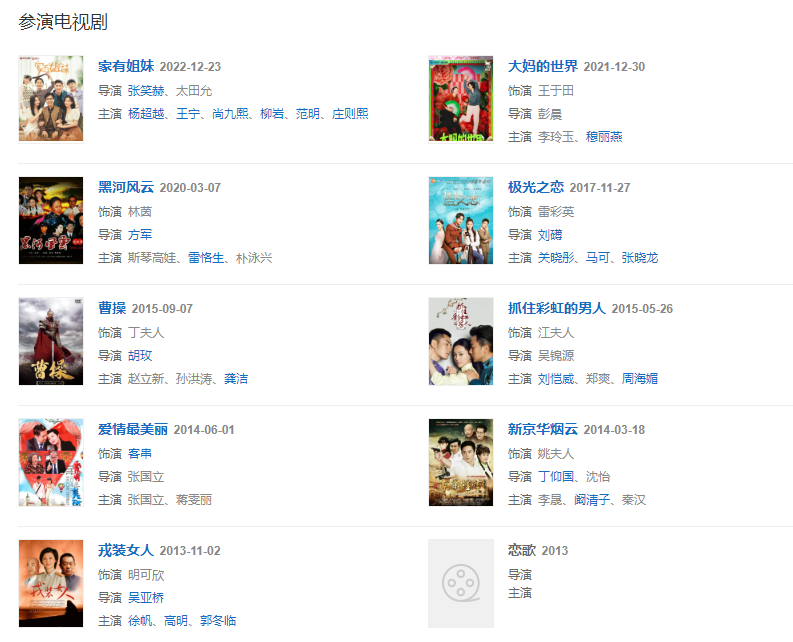Screen dimensions: 793x642
Task: Open director 吴亚桥's link
Action: [146, 598]
